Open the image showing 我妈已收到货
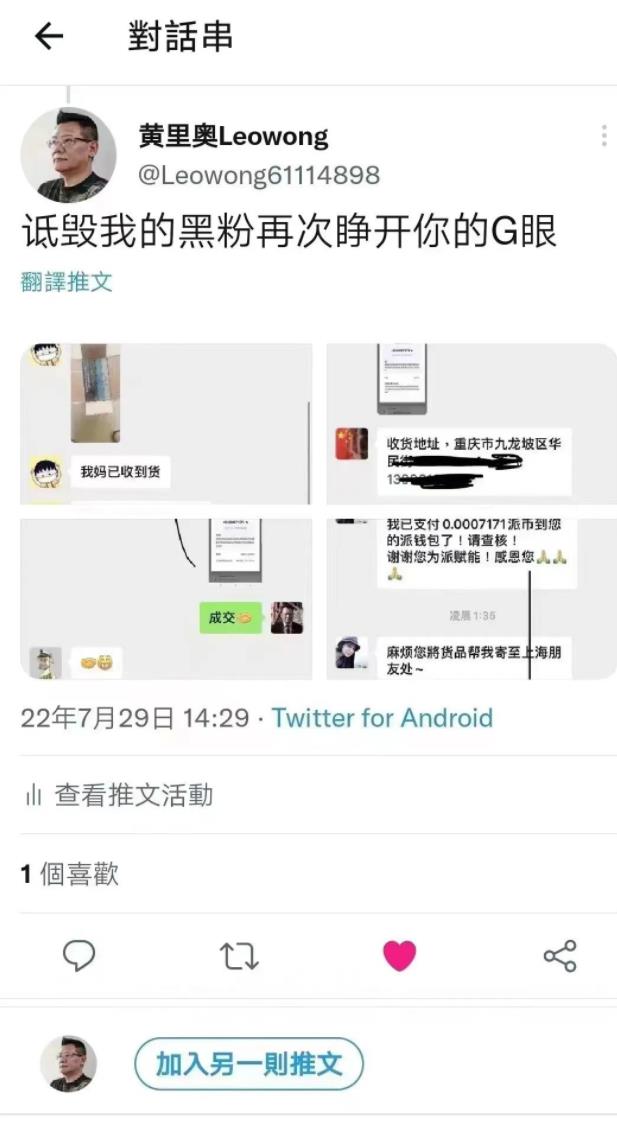 coord(166,424)
